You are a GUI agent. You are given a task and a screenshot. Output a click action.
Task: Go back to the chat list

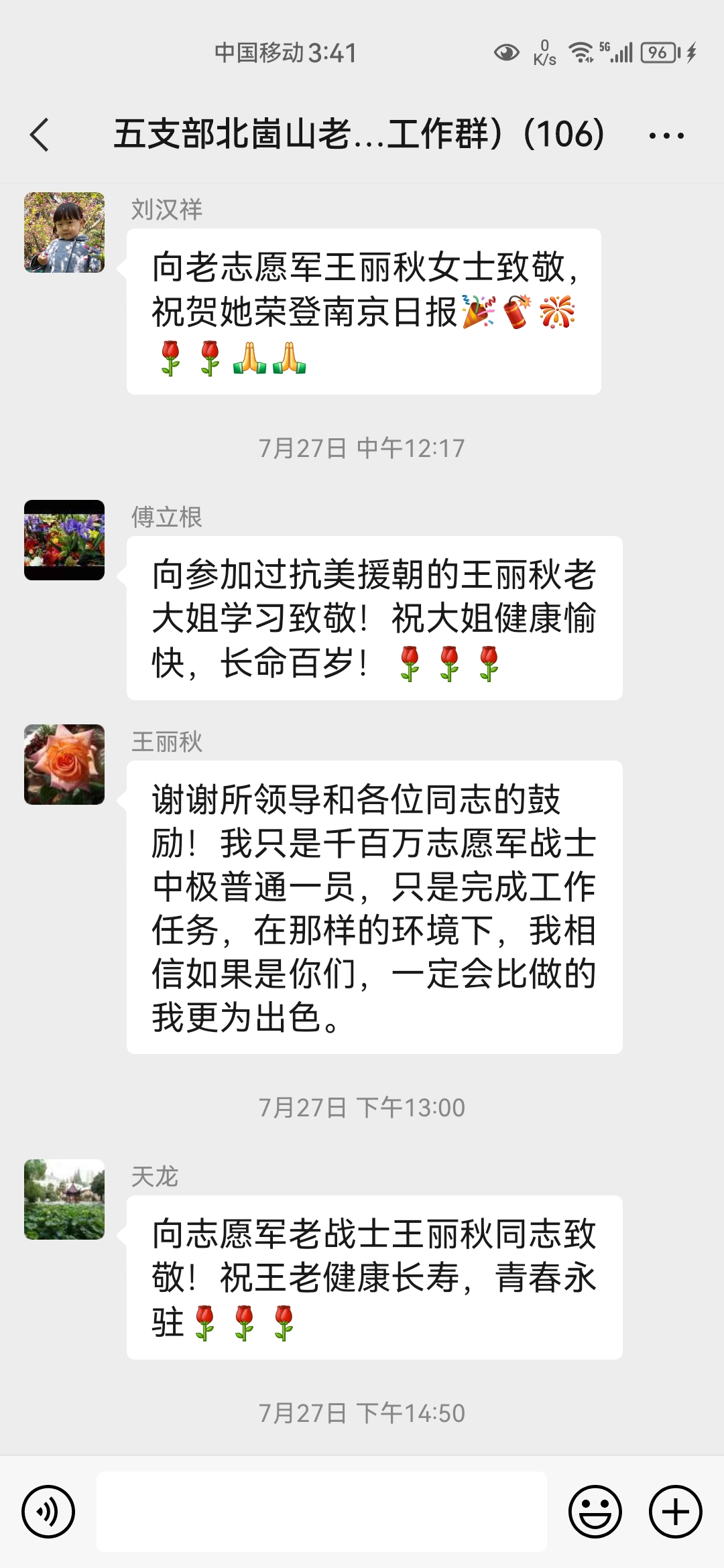pos(40,135)
